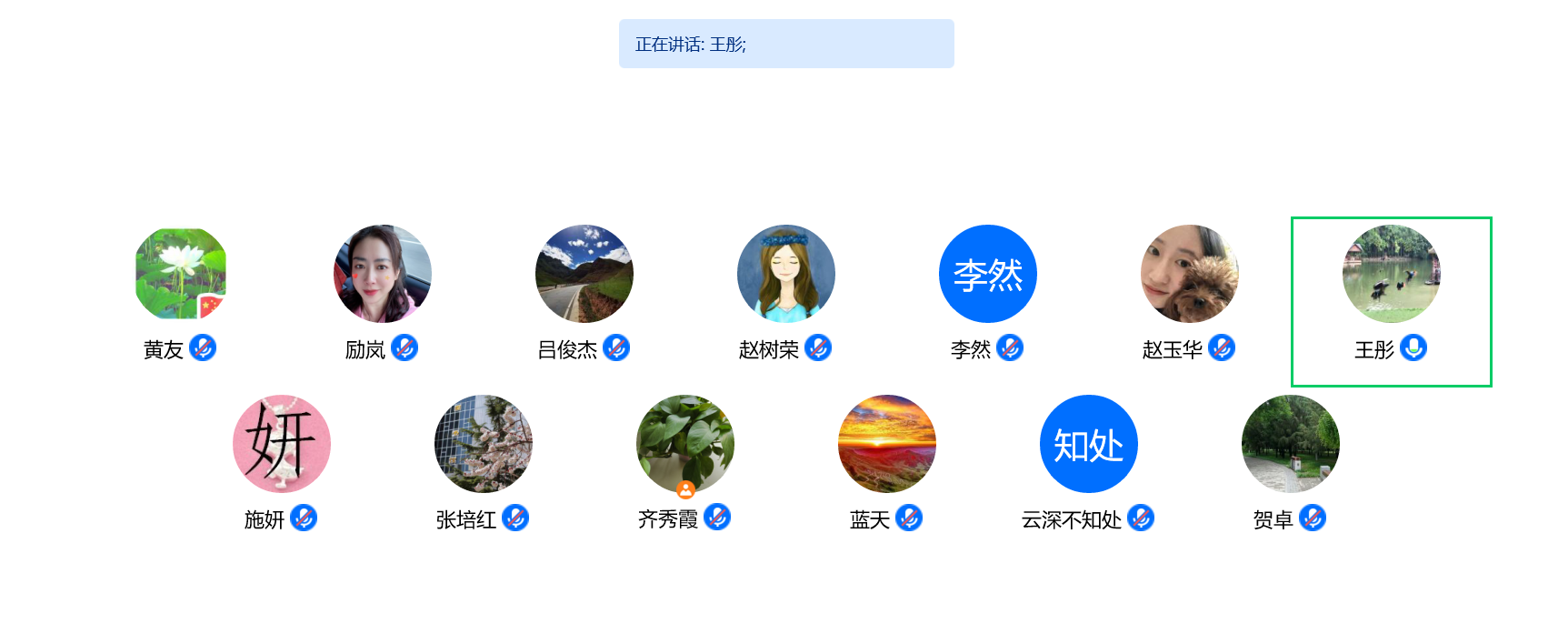Open participant 赵玉华's tile
Image resolution: width=1568 pixels, height=624 pixels.
pyautogui.click(x=1190, y=274)
